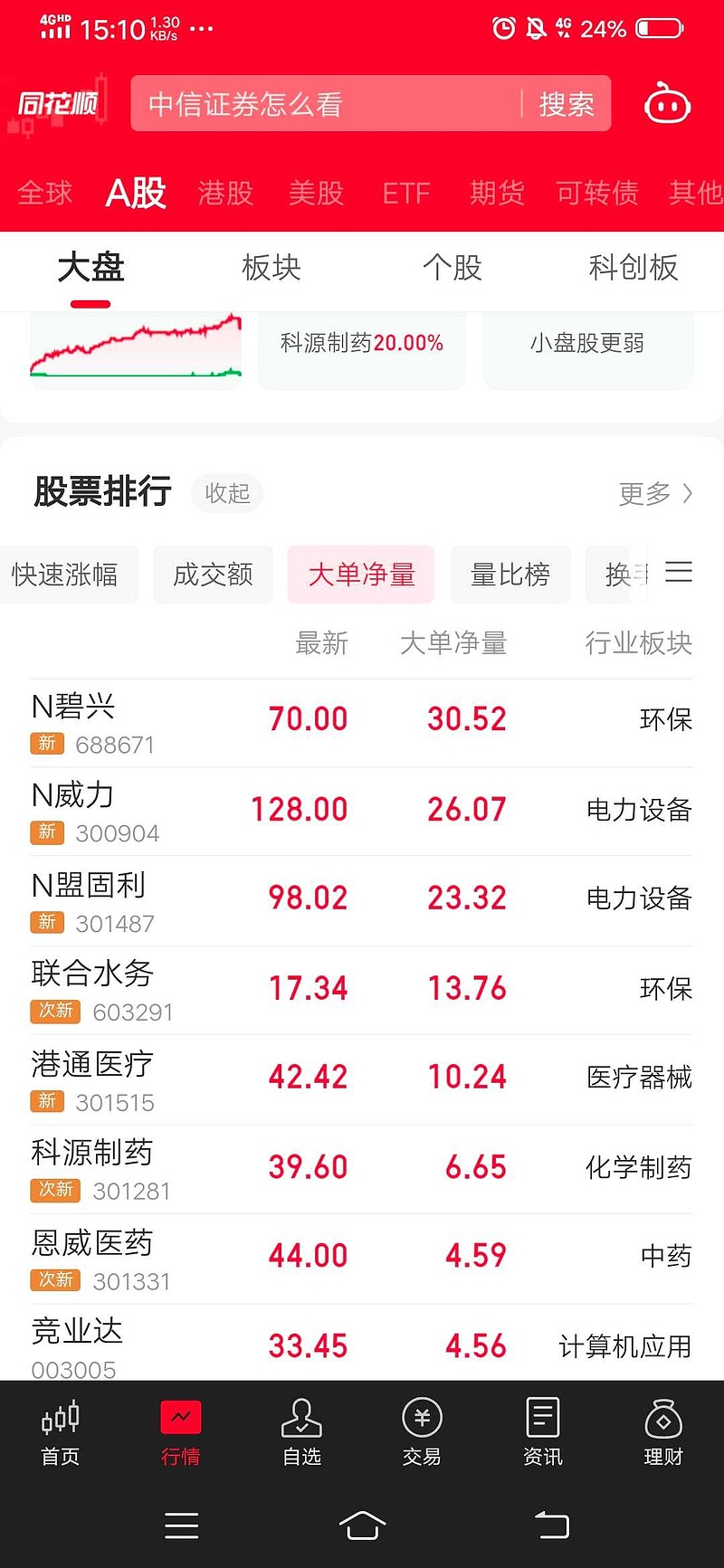Open stock N碧兴 688671

coord(362,723)
